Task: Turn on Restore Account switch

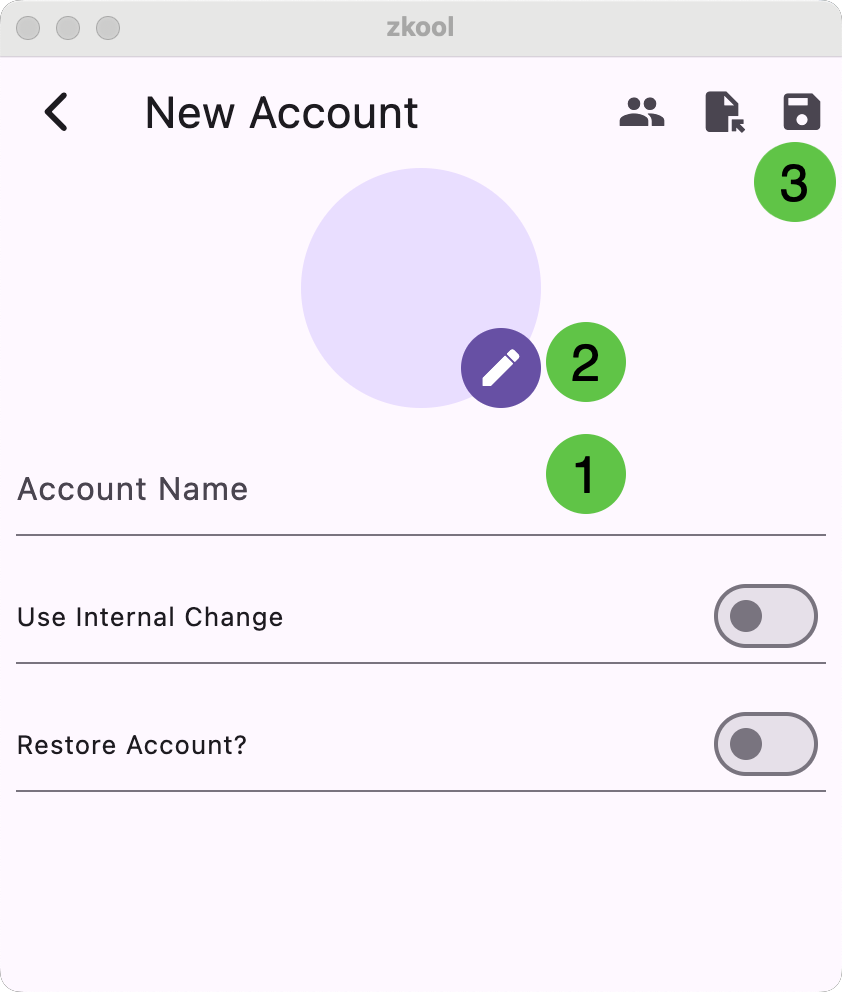Action: point(765,744)
